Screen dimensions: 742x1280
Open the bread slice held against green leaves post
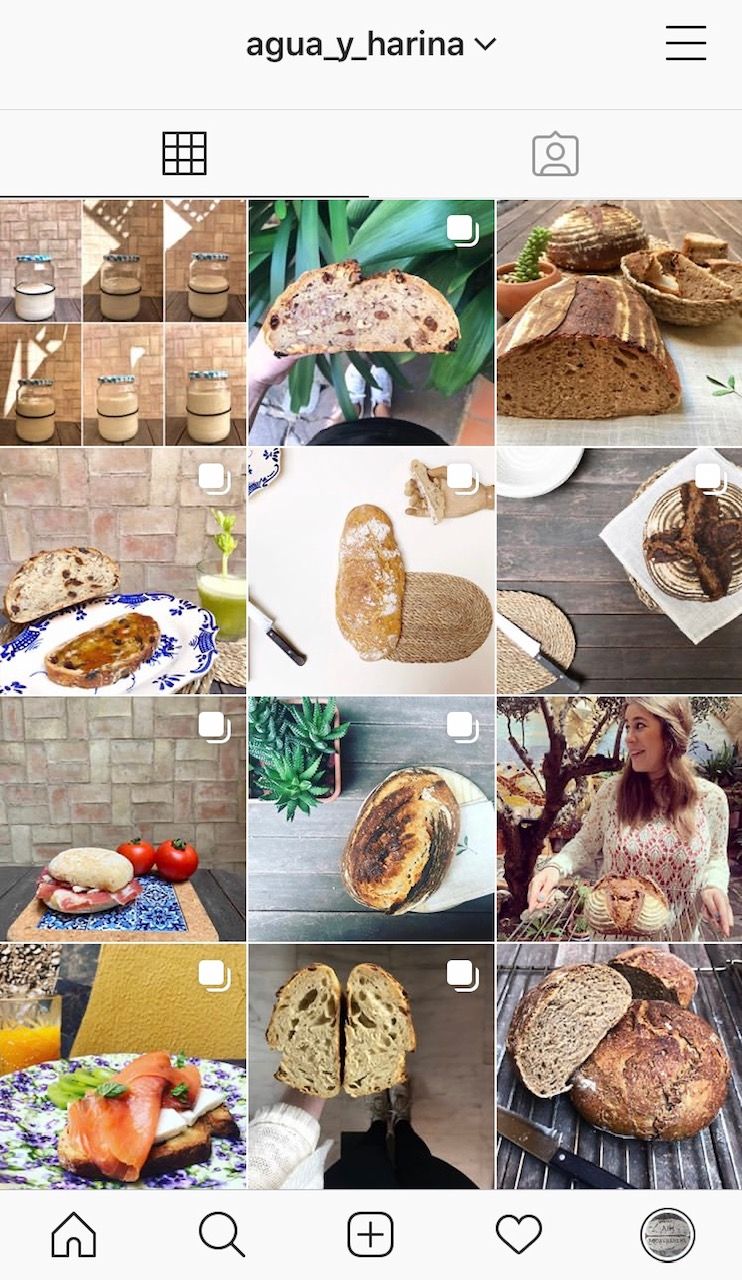pyautogui.click(x=371, y=322)
